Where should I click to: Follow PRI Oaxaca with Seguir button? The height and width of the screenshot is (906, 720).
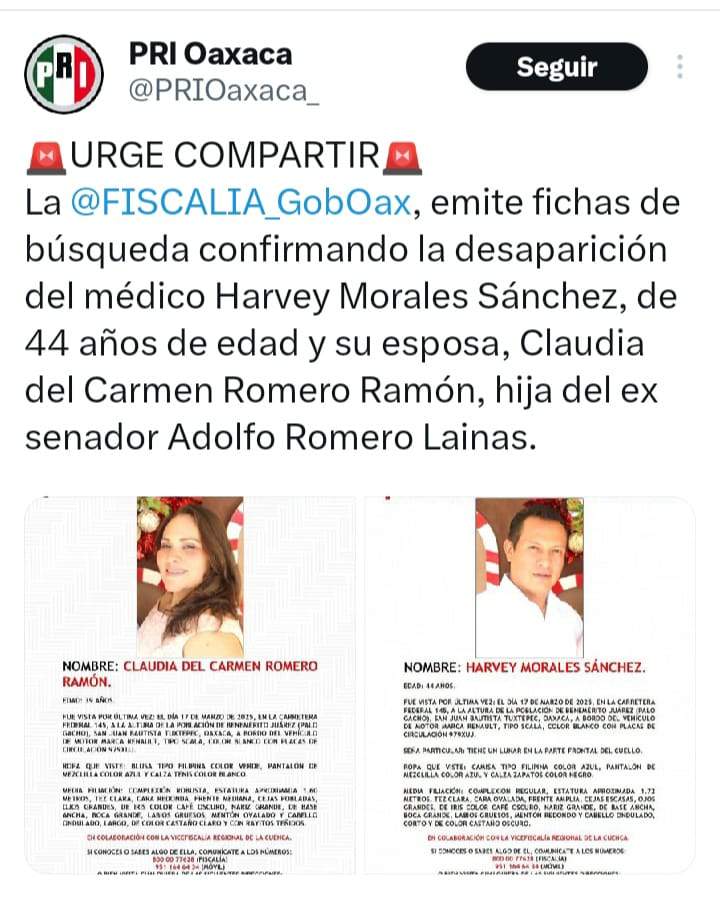[556, 67]
